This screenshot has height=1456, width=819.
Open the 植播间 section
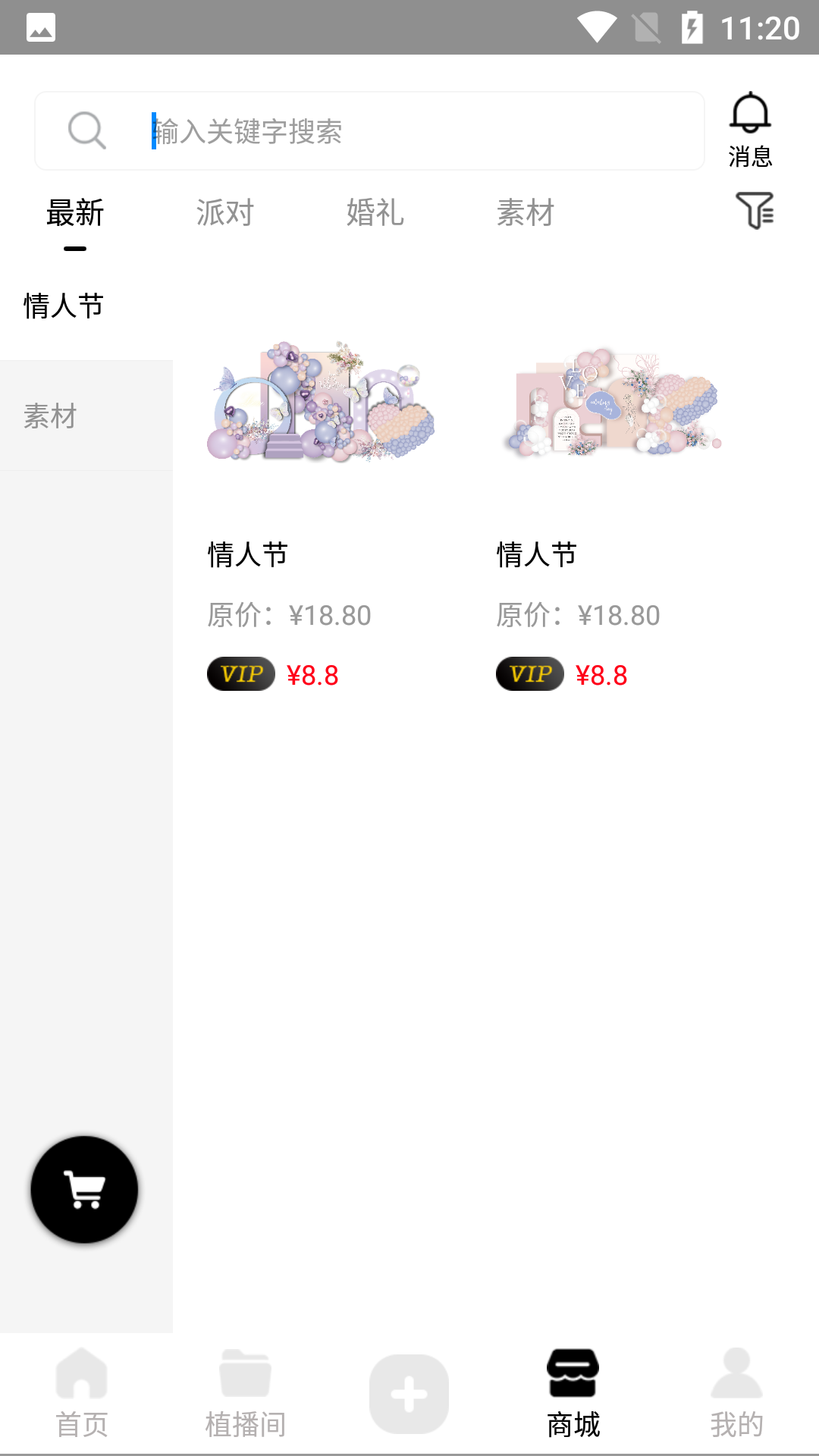245,1395
